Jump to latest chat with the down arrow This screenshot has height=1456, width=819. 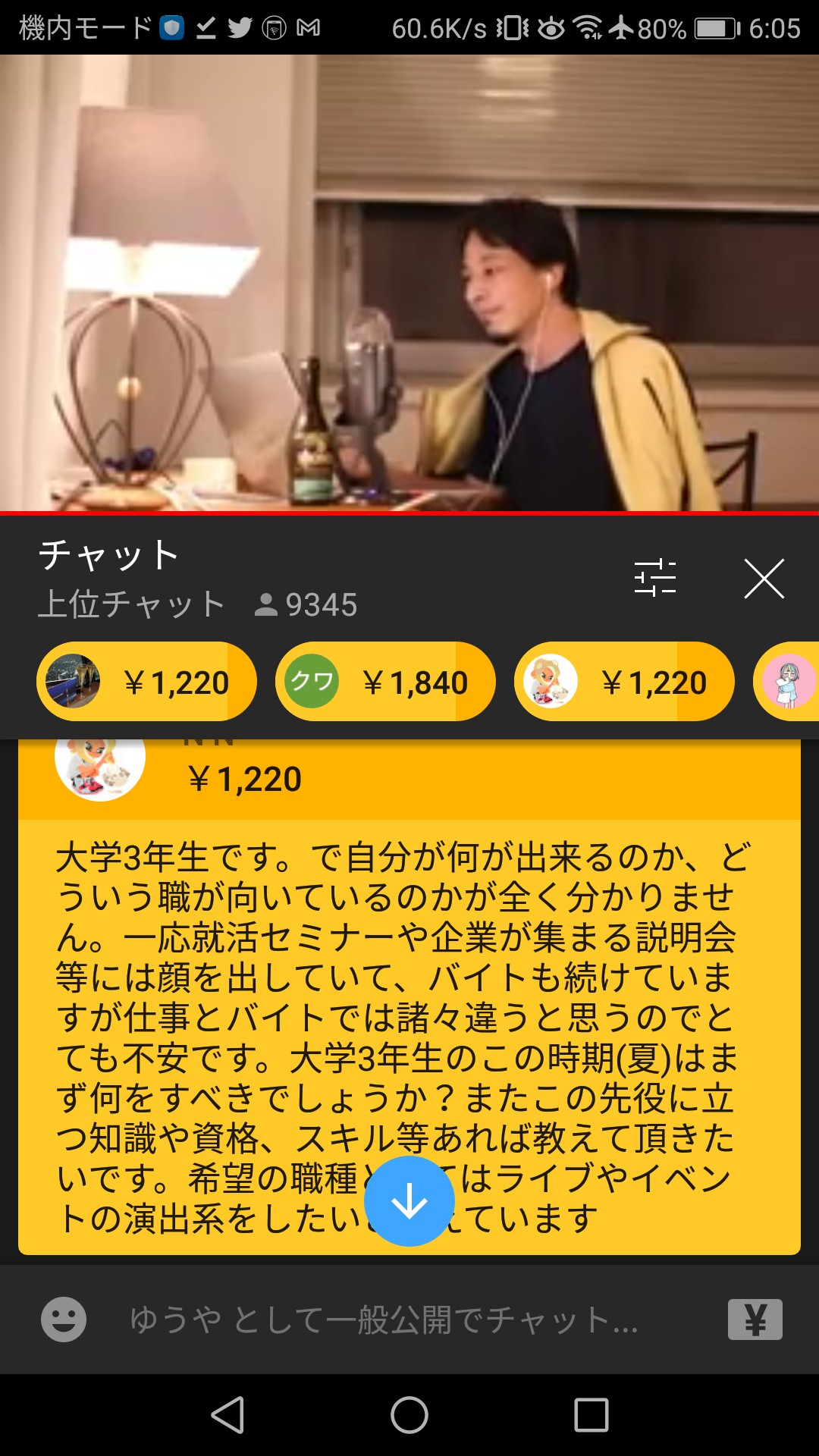pyautogui.click(x=409, y=1200)
